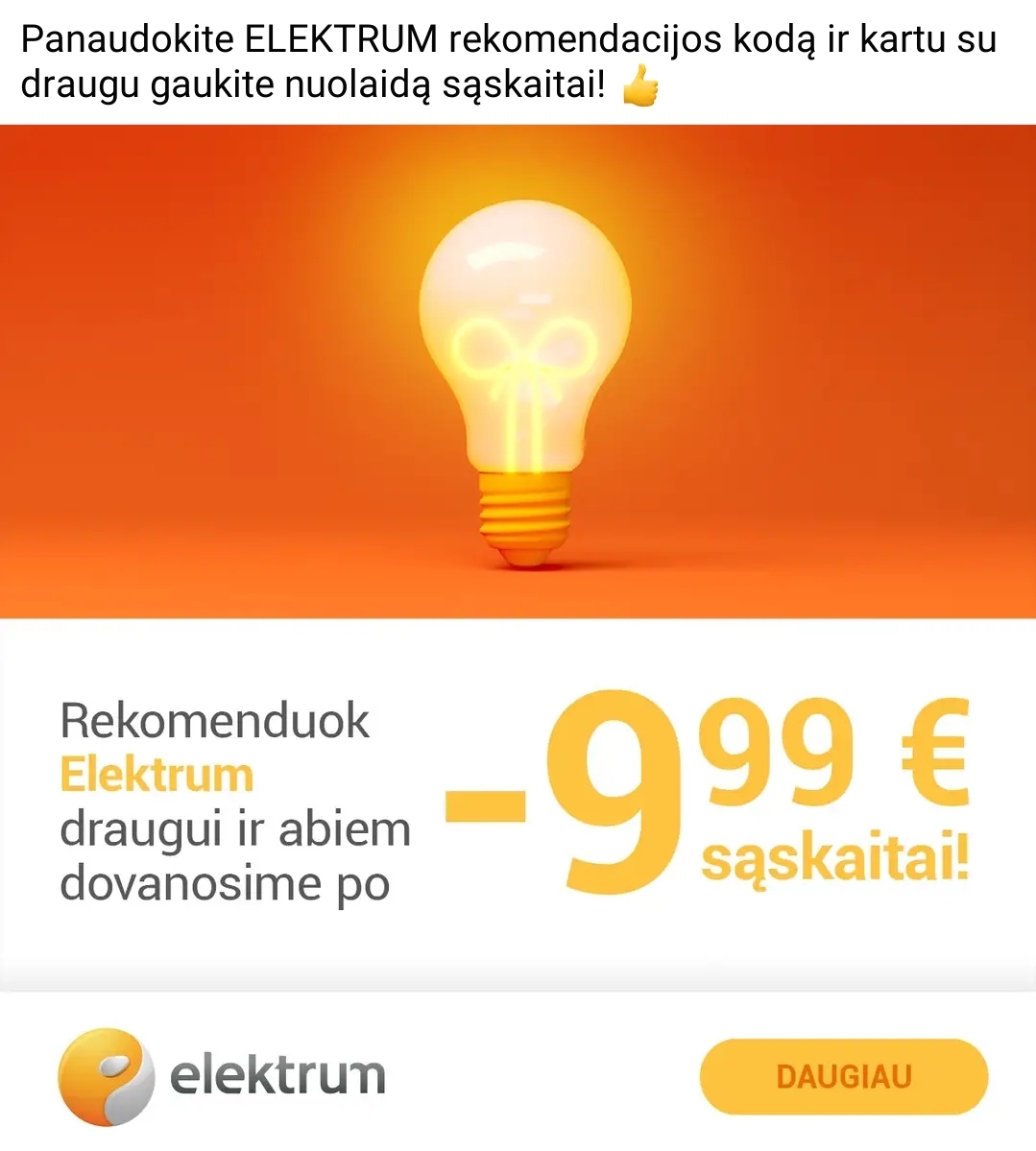Viewport: 1036px width, 1151px height.
Task: Click the phrase Rekomenduok draugui
Action: [215, 720]
